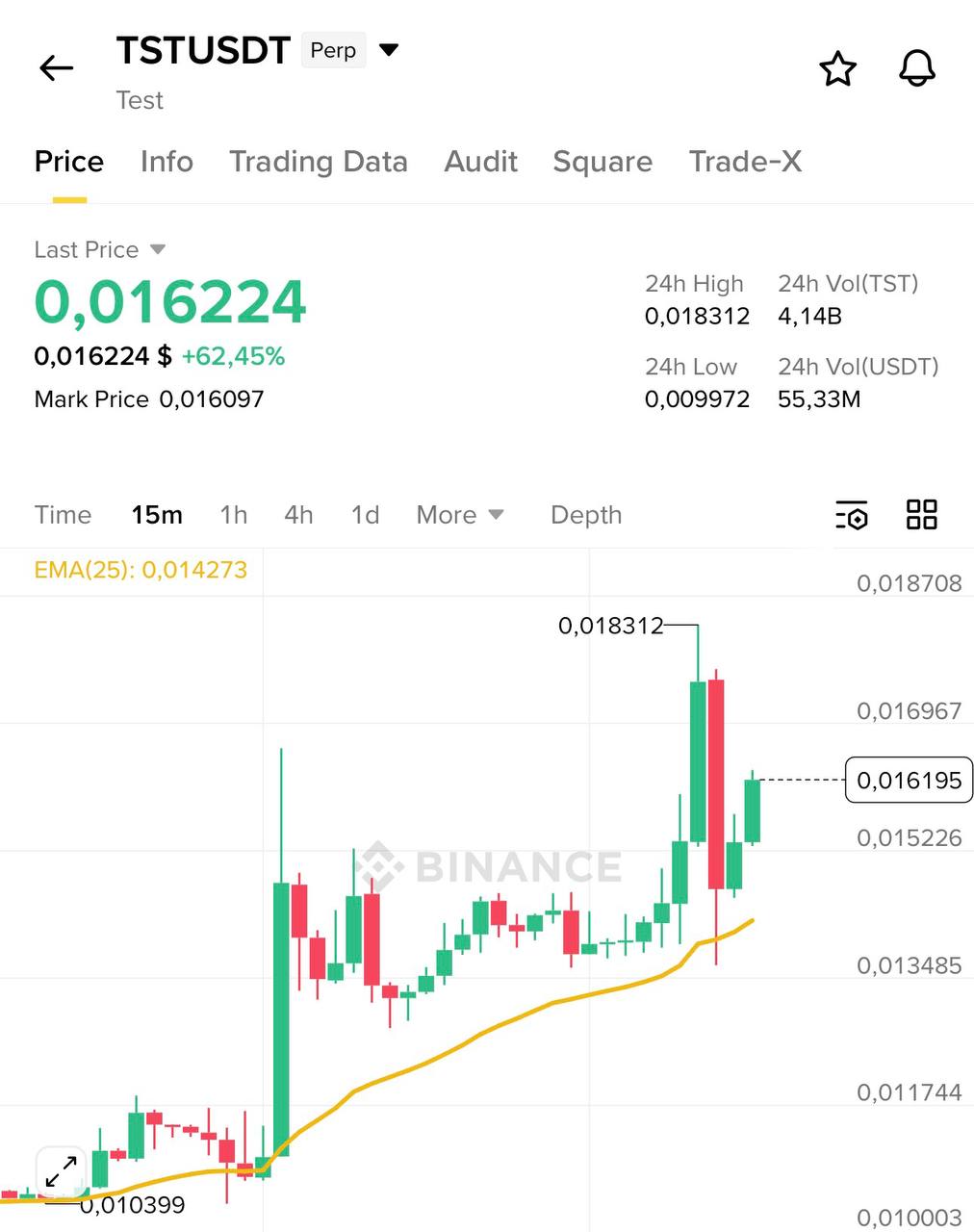The width and height of the screenshot is (974, 1232).
Task: Switch to the Info tab
Action: [x=167, y=162]
